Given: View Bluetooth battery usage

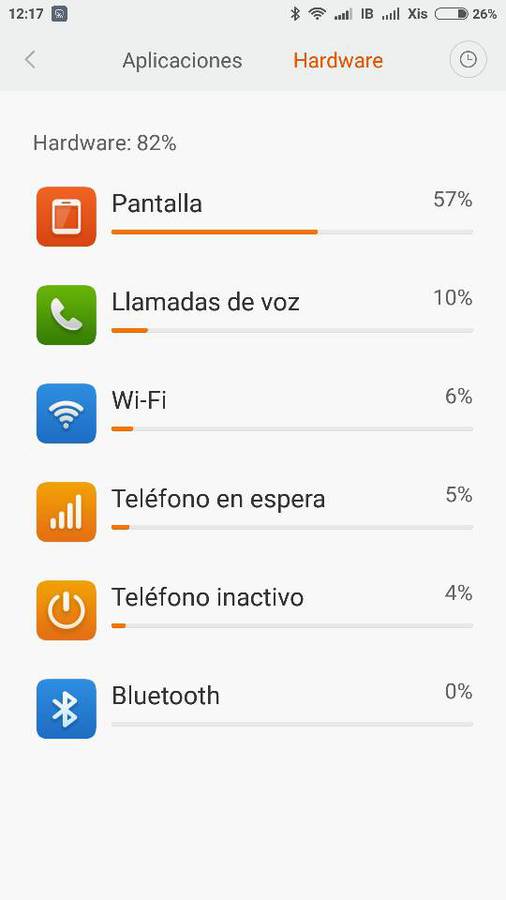Looking at the screenshot, I should tap(253, 709).
